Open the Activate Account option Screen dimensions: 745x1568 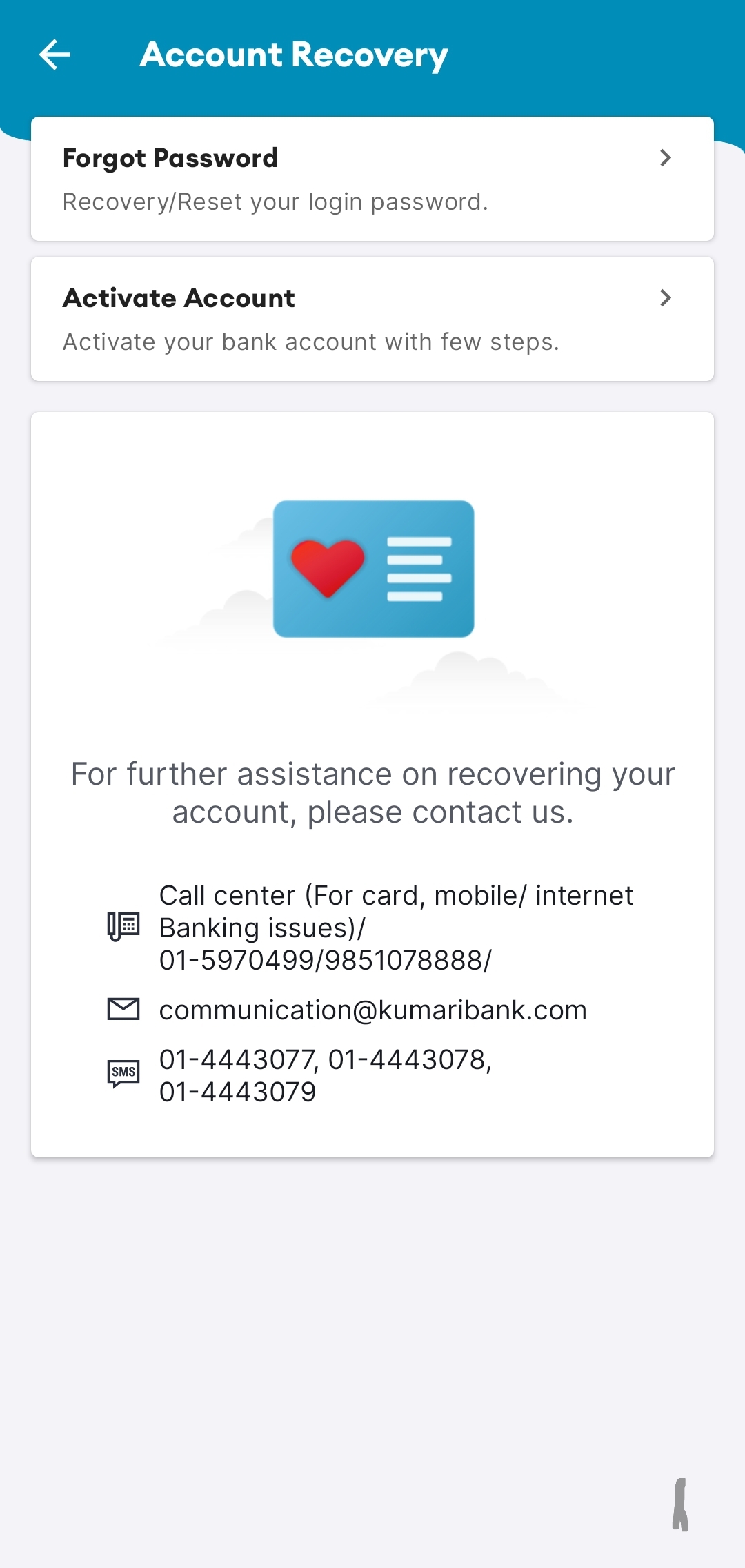pos(372,319)
